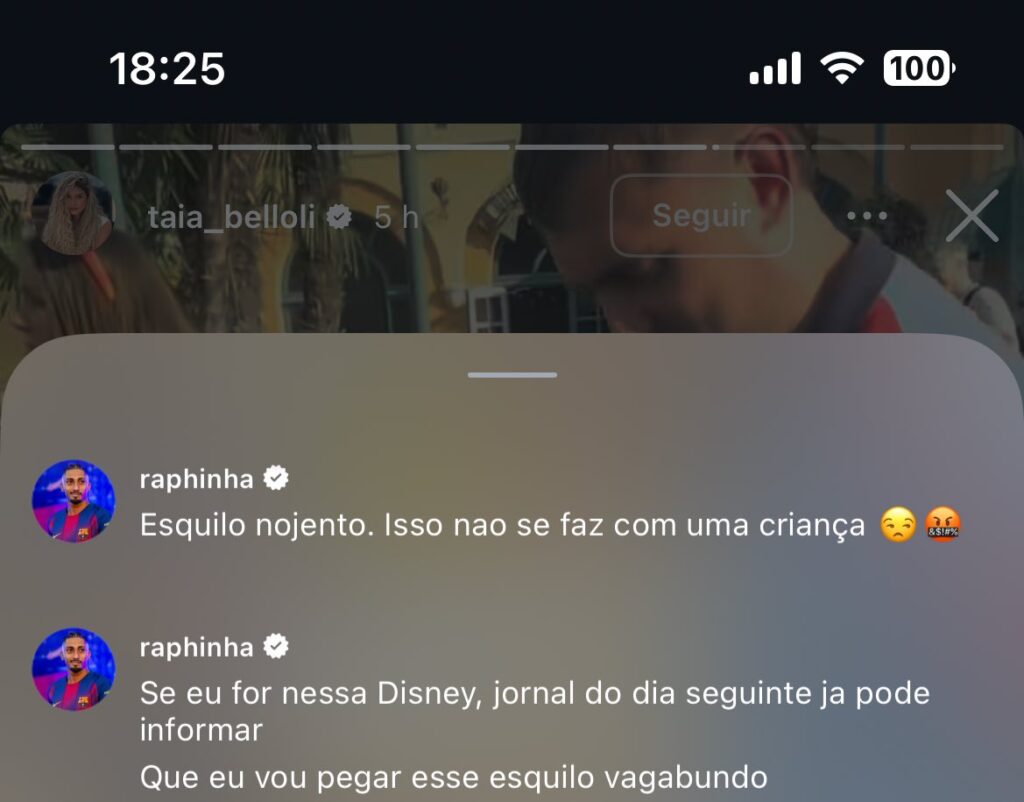1024x802 pixels.
Task: Open the story's three-dot options menu
Action: click(x=866, y=216)
